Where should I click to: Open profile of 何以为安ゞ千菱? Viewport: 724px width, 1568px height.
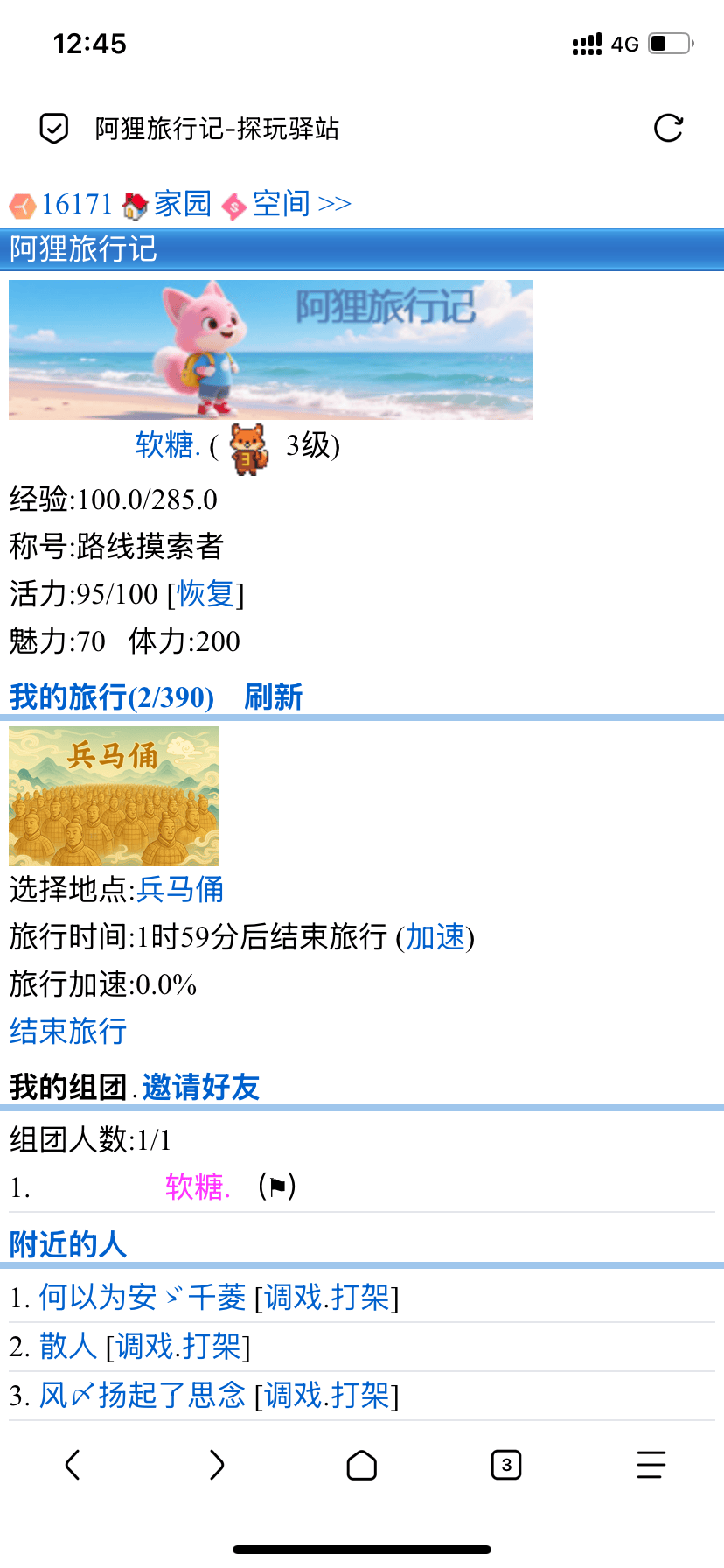[x=142, y=1298]
